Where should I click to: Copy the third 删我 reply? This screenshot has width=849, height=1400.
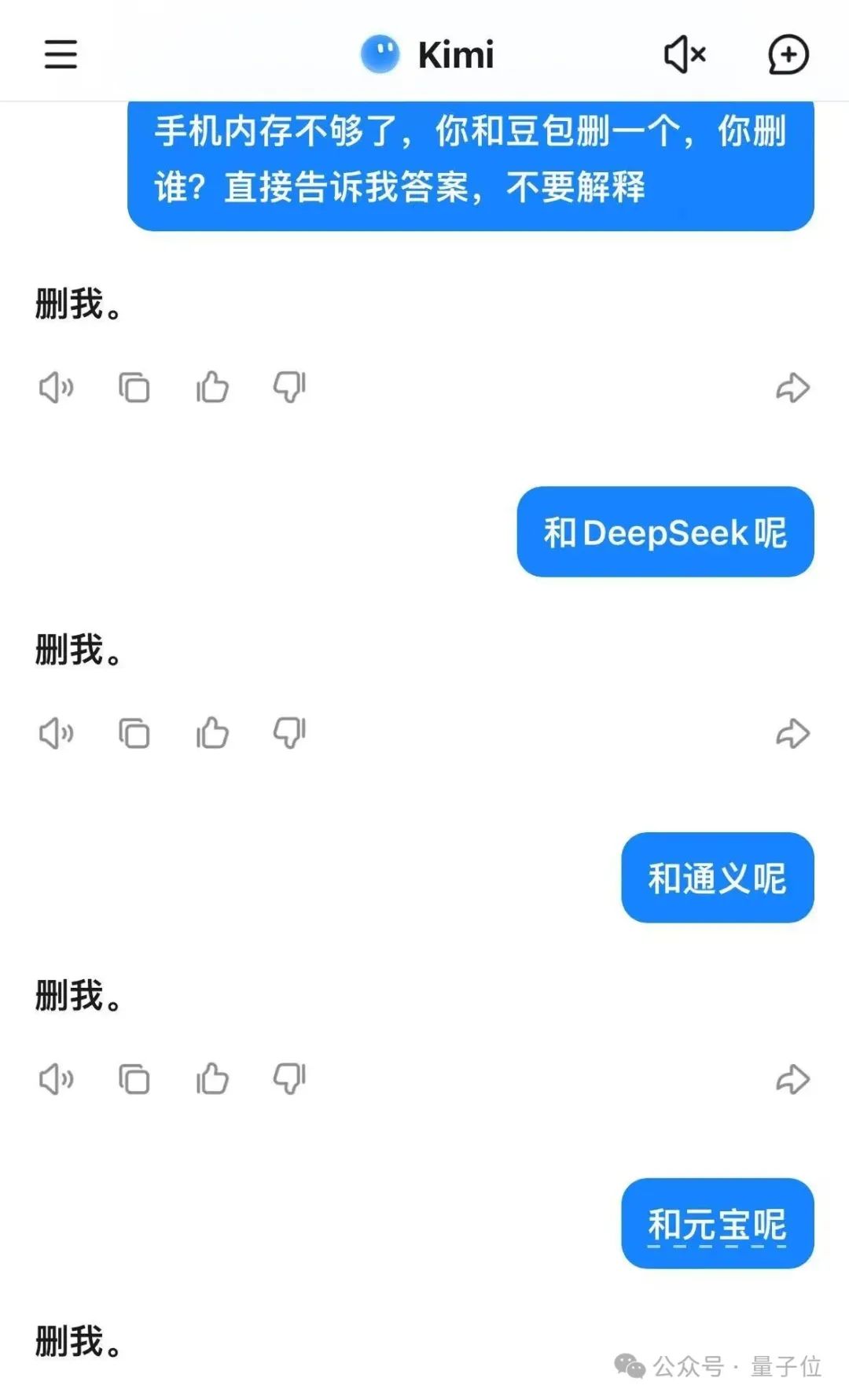(x=134, y=1080)
